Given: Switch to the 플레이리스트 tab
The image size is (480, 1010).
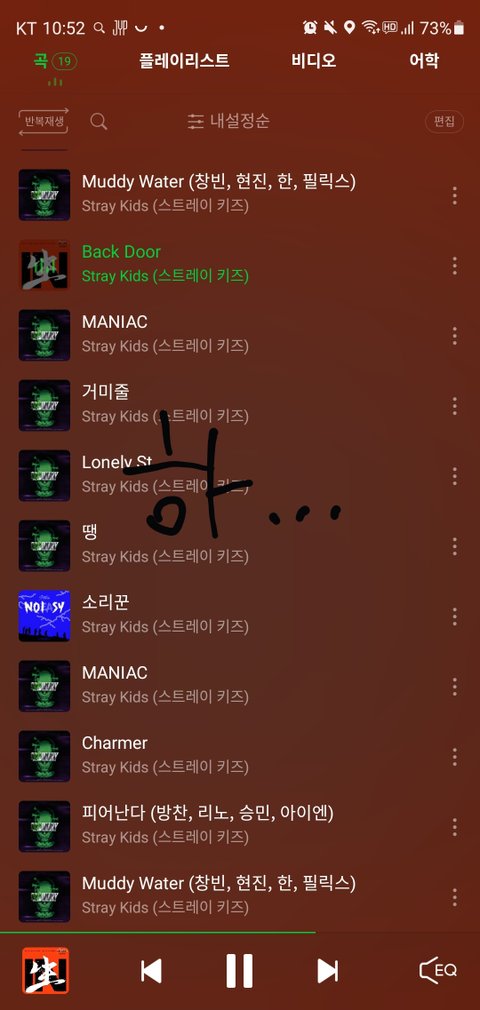Looking at the screenshot, I should 184,61.
